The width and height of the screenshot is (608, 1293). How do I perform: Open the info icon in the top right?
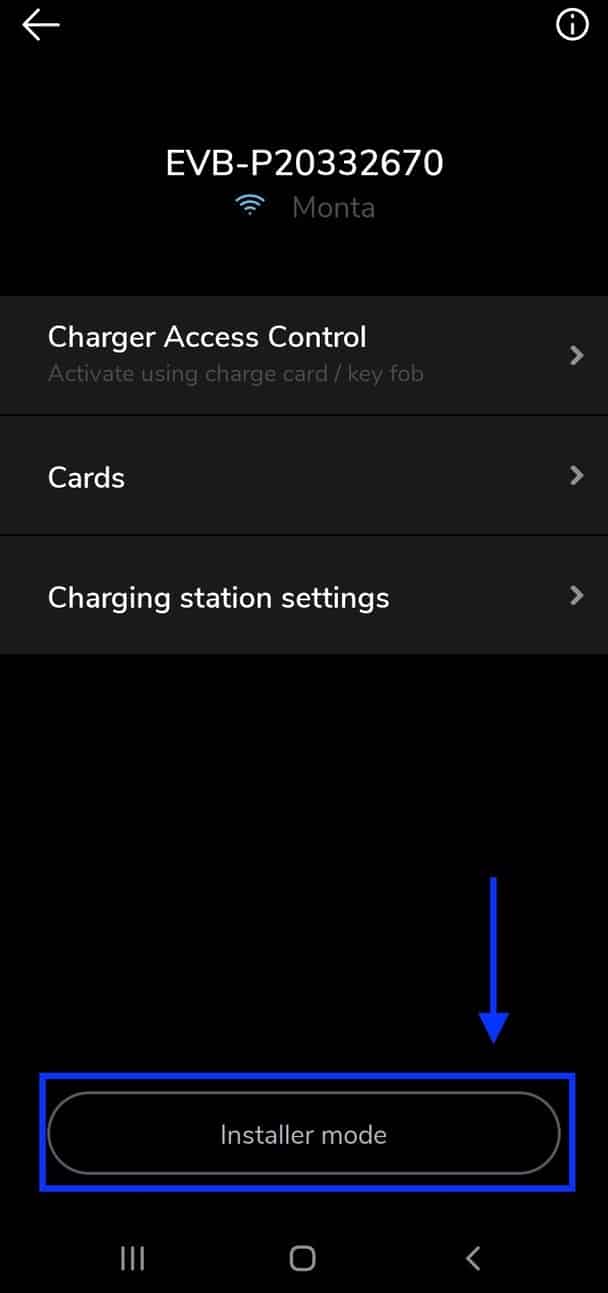[572, 25]
